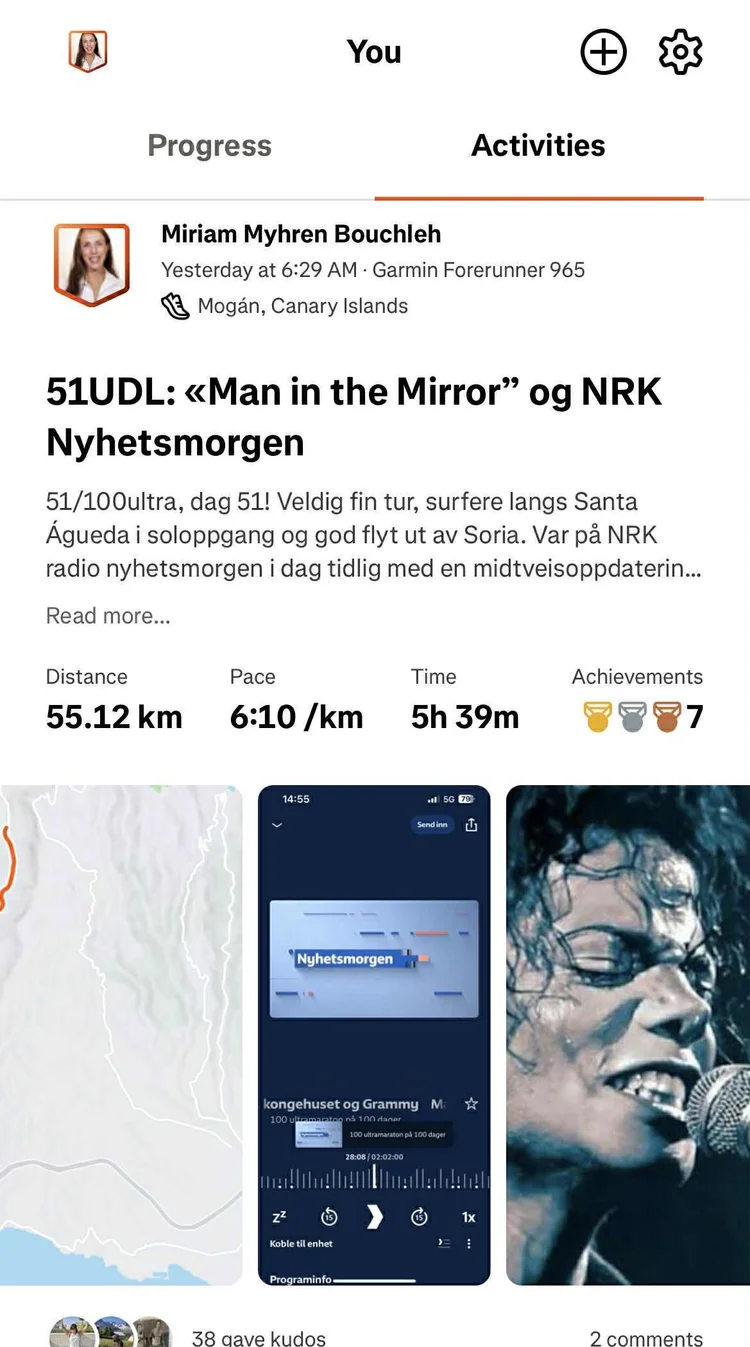View the 38 people who gave kudos
The image size is (750, 1347).
(x=258, y=1337)
